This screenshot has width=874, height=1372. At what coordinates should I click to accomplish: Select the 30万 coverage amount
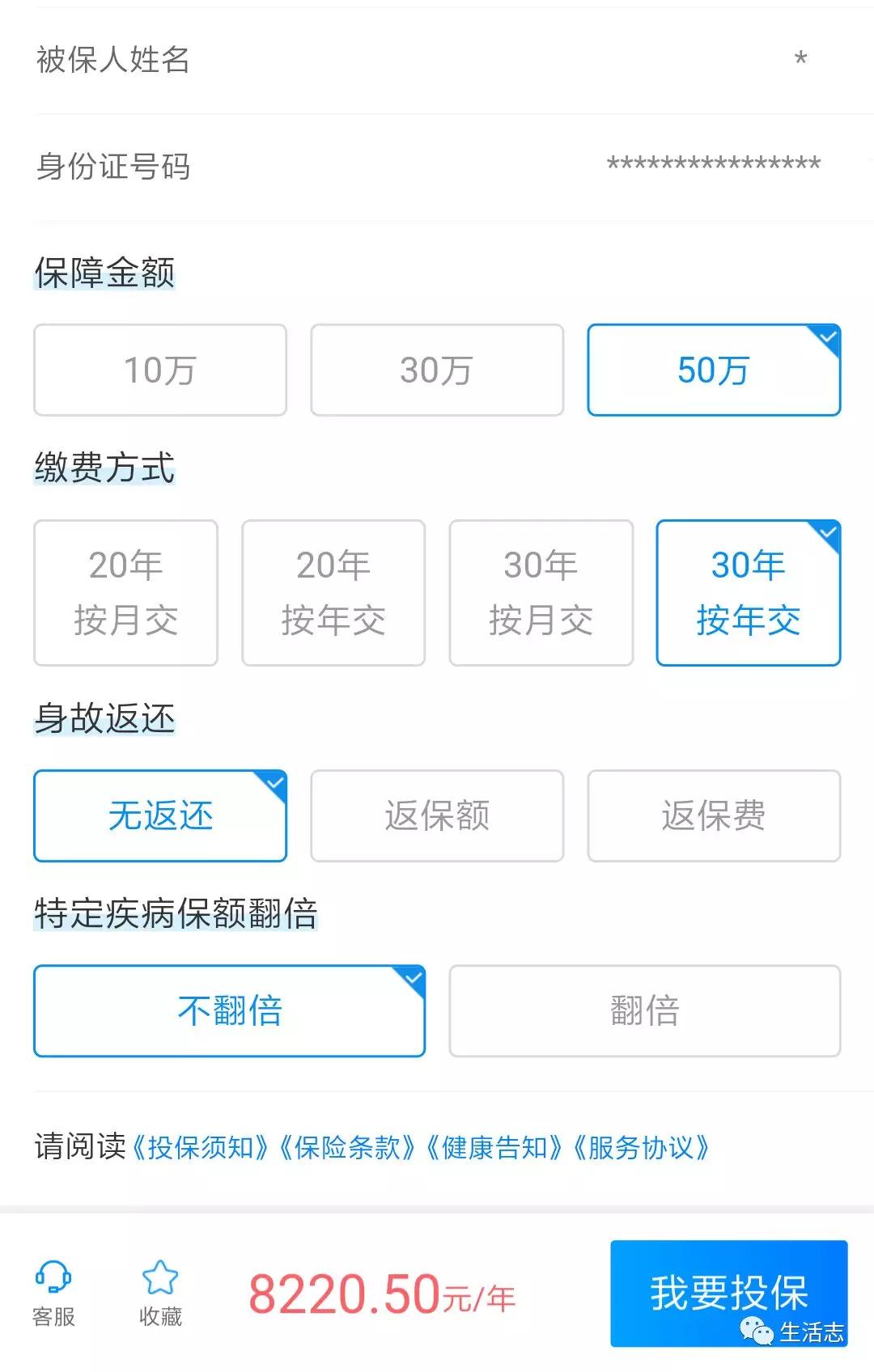click(436, 370)
